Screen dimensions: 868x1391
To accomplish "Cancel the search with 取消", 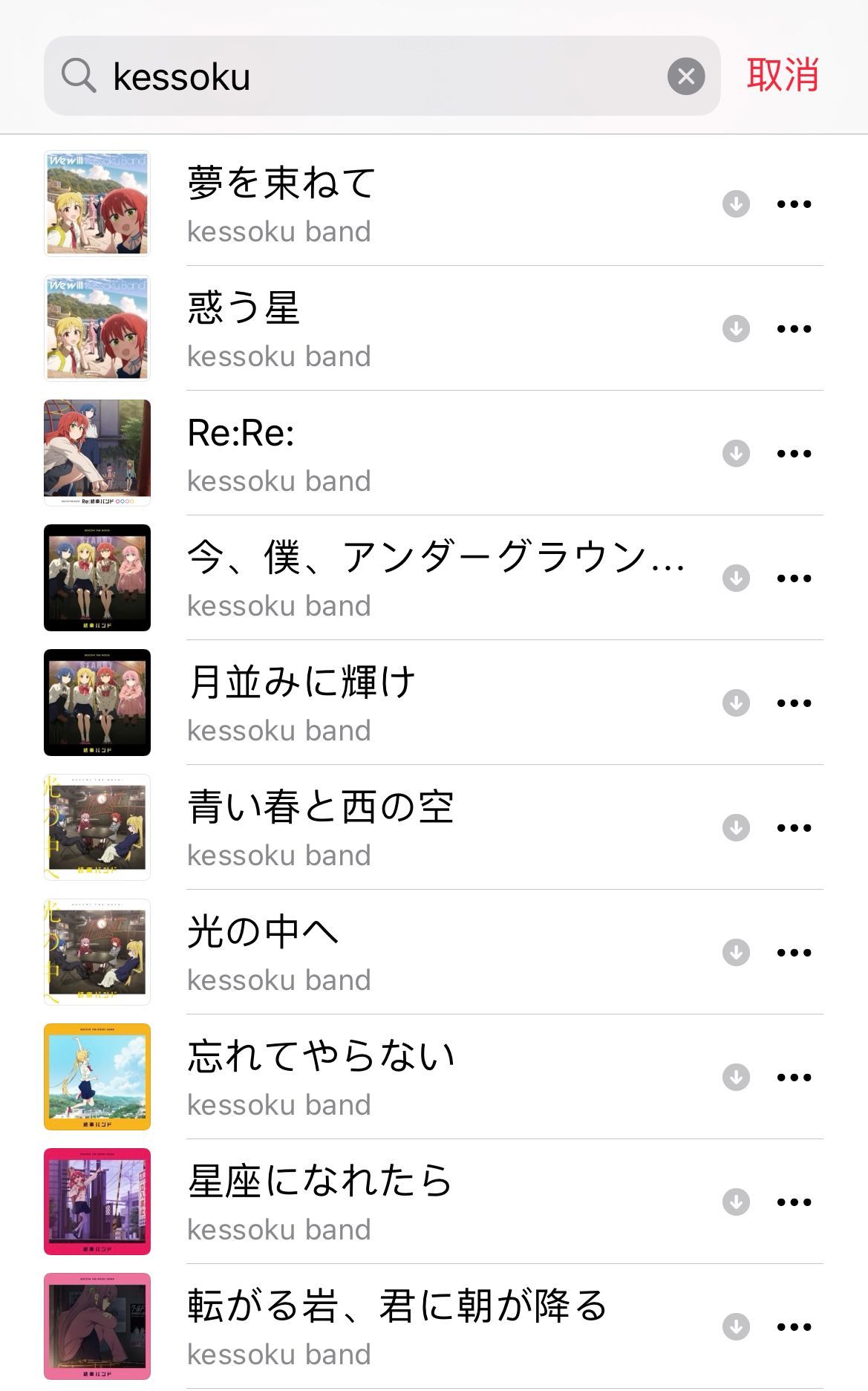I will (782, 76).
